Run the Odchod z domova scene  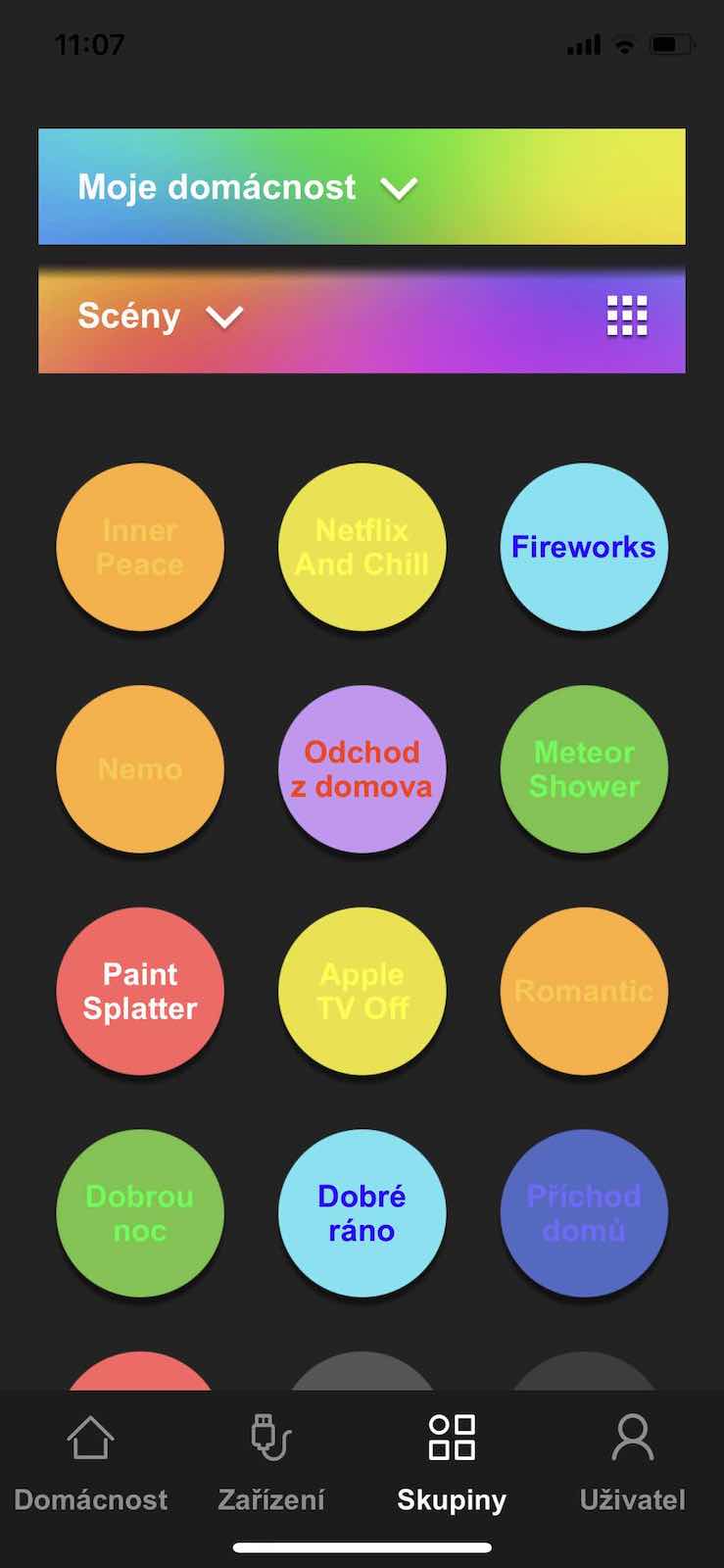tap(362, 769)
